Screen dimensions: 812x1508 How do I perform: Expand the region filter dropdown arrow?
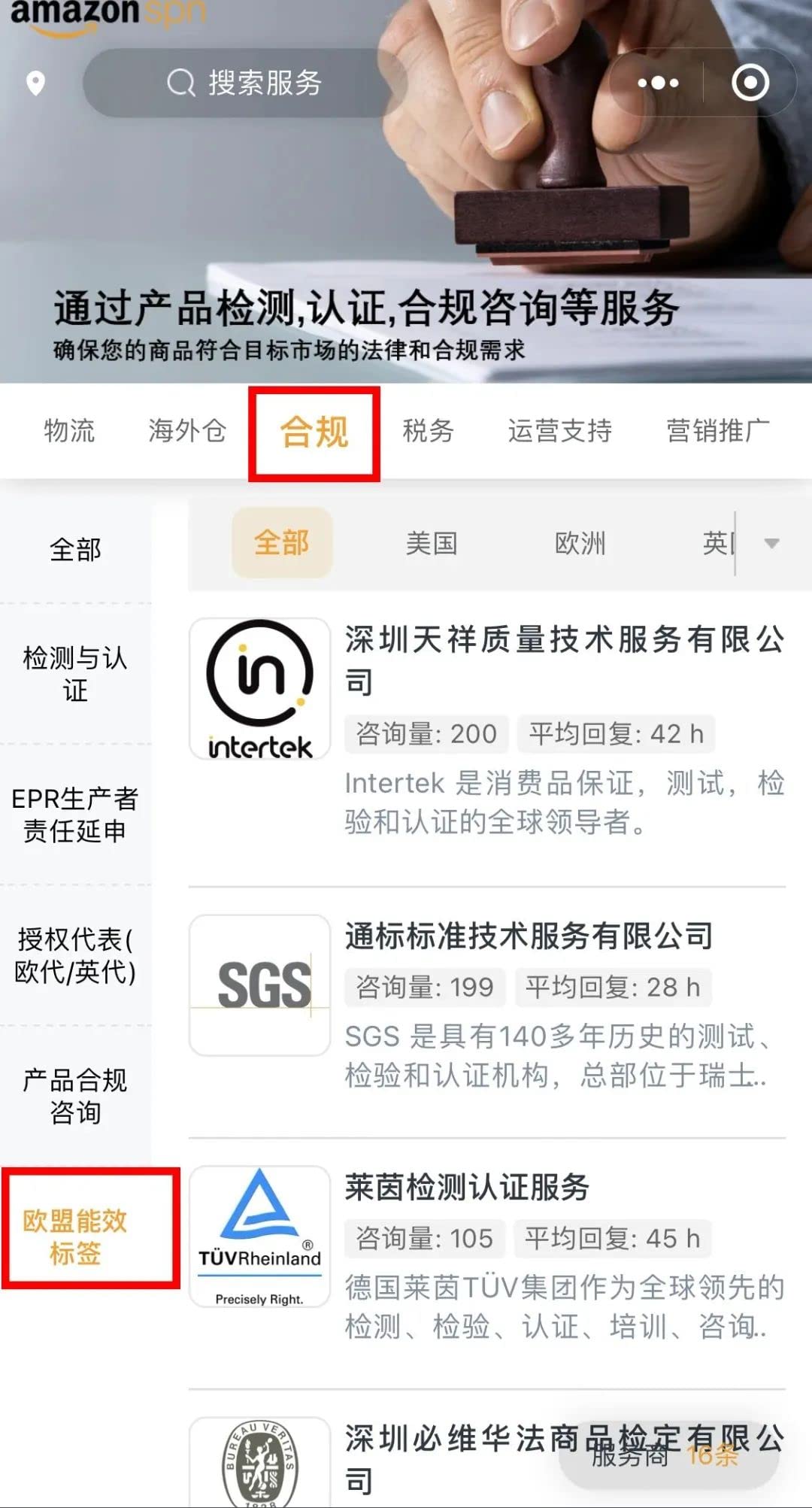click(771, 543)
